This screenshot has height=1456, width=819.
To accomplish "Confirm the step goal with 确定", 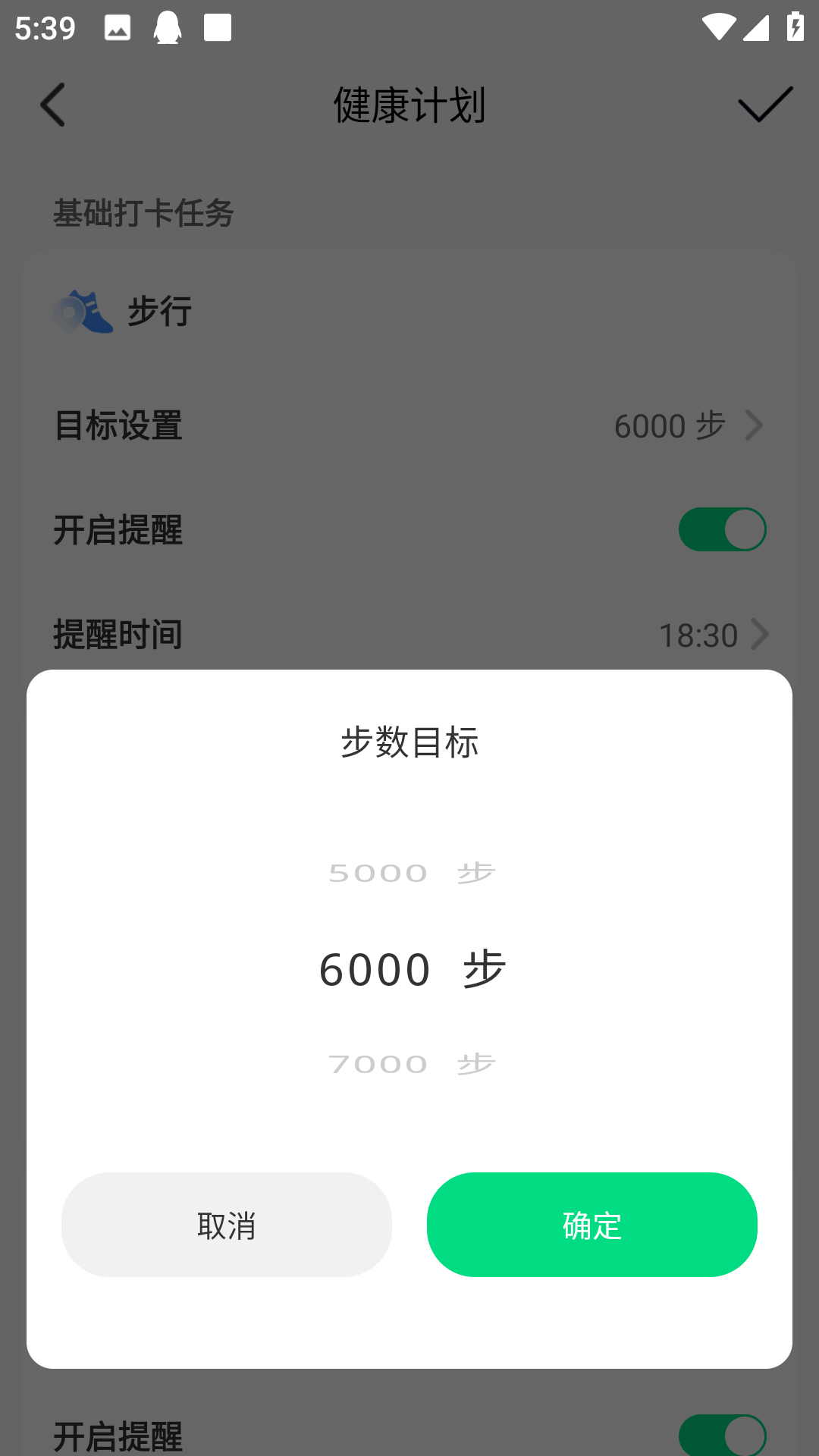I will point(591,1224).
